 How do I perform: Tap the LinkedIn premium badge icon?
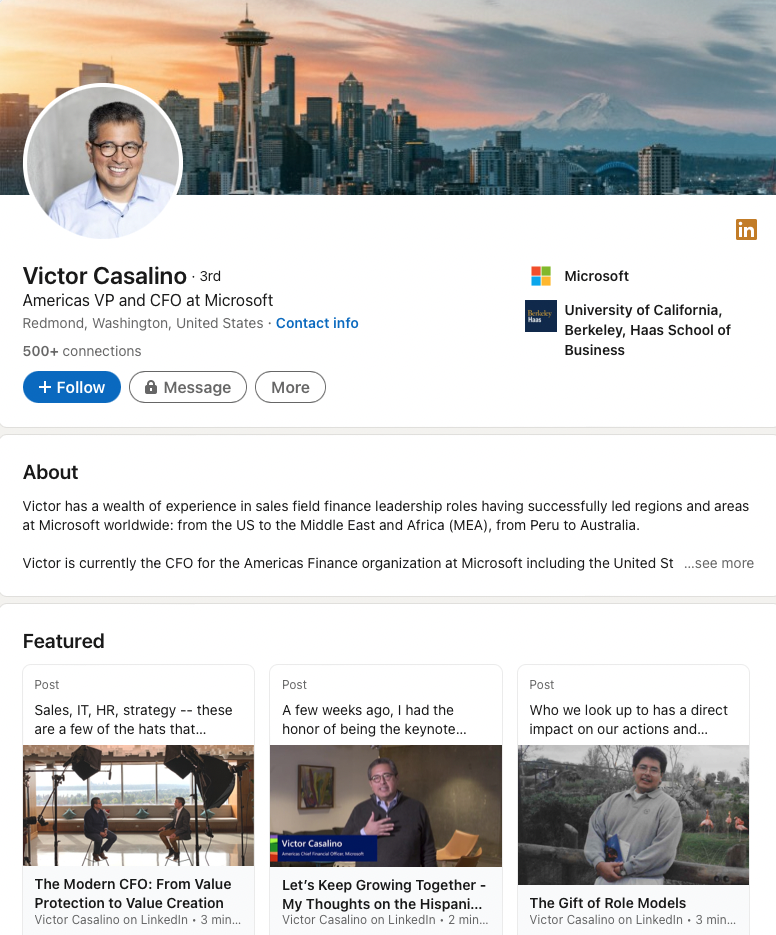pyautogui.click(x=746, y=229)
